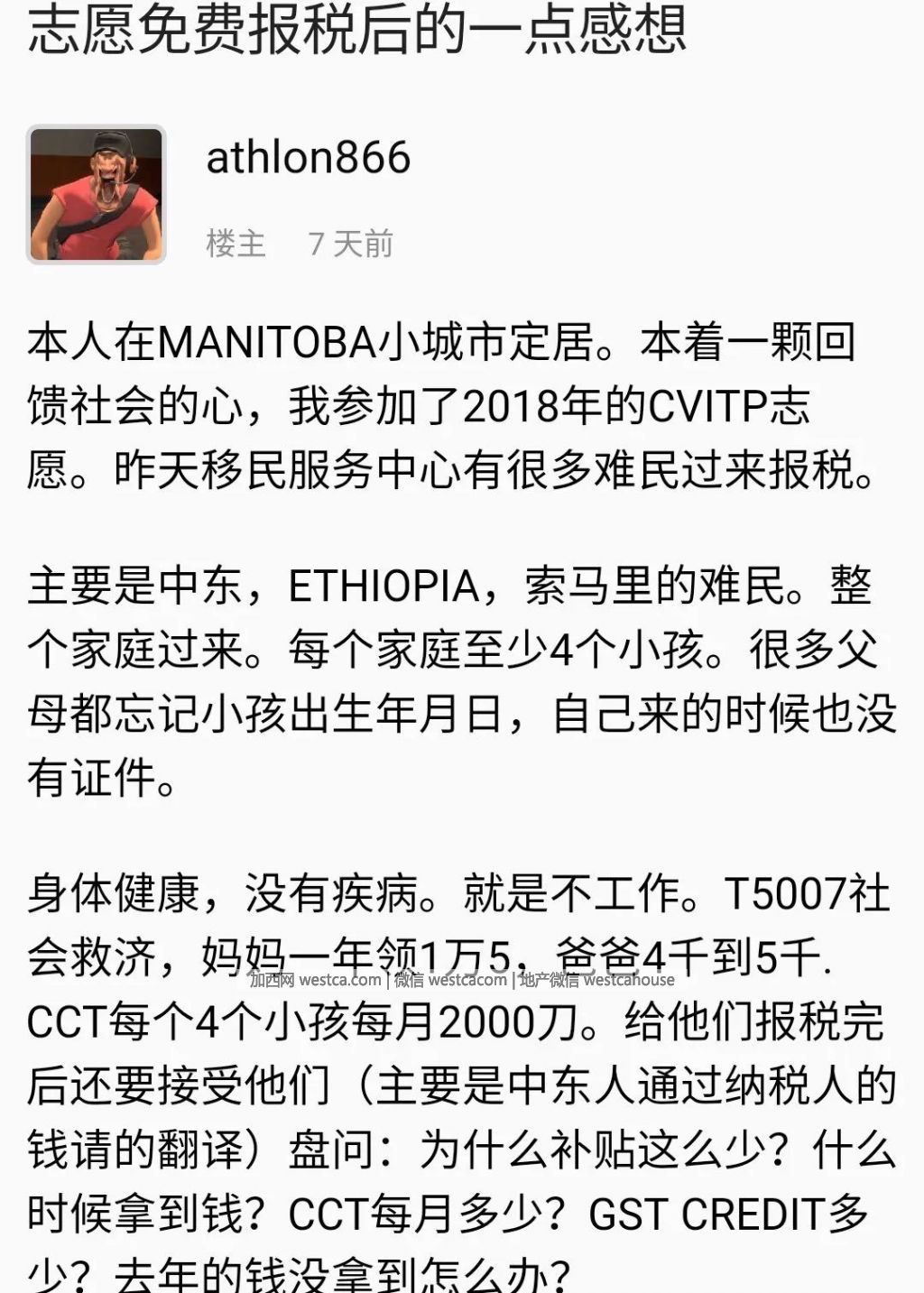Tap the username athlon866
This screenshot has height=1293, width=924.
[x=309, y=158]
